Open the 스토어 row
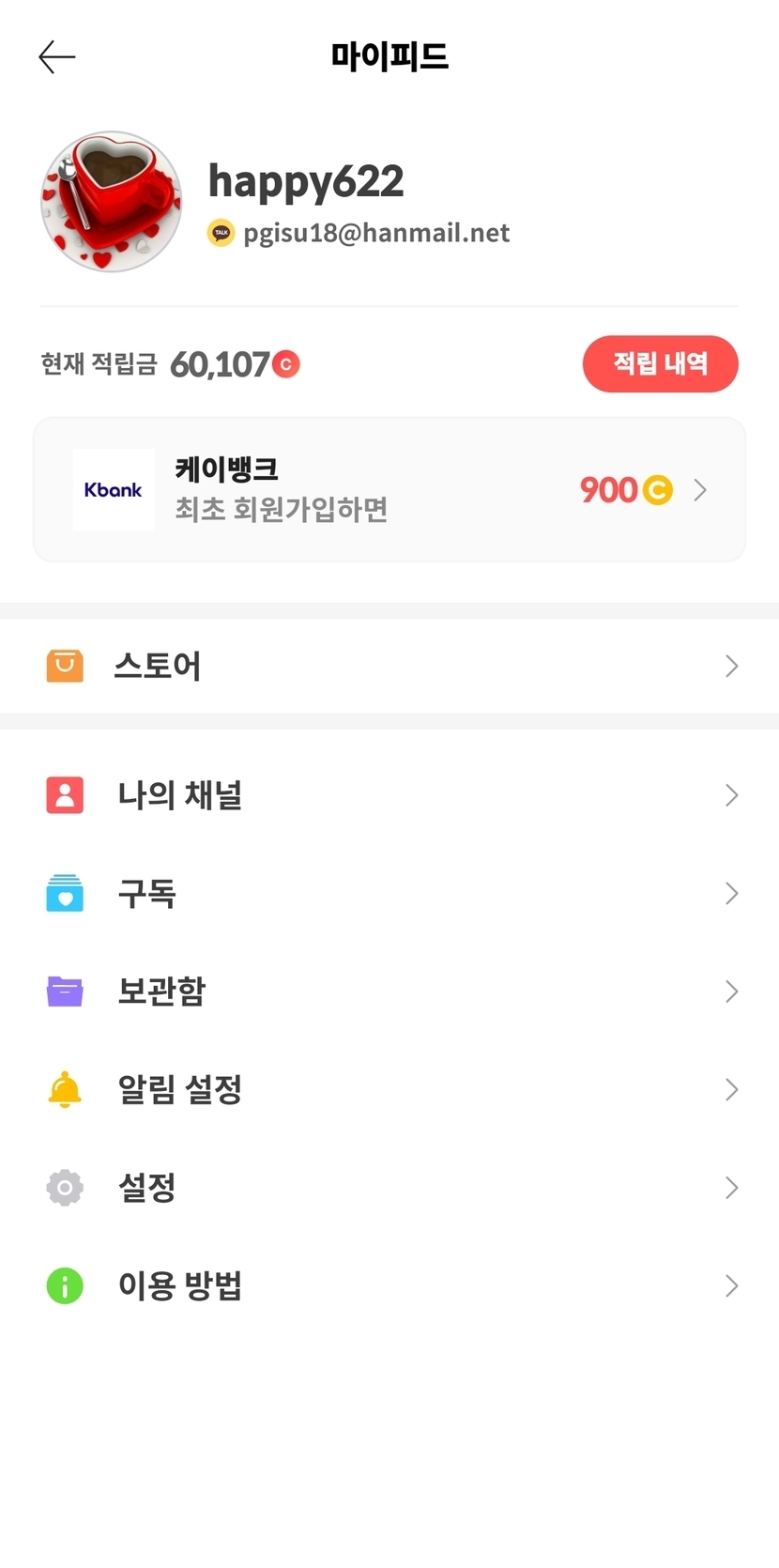 pos(389,666)
